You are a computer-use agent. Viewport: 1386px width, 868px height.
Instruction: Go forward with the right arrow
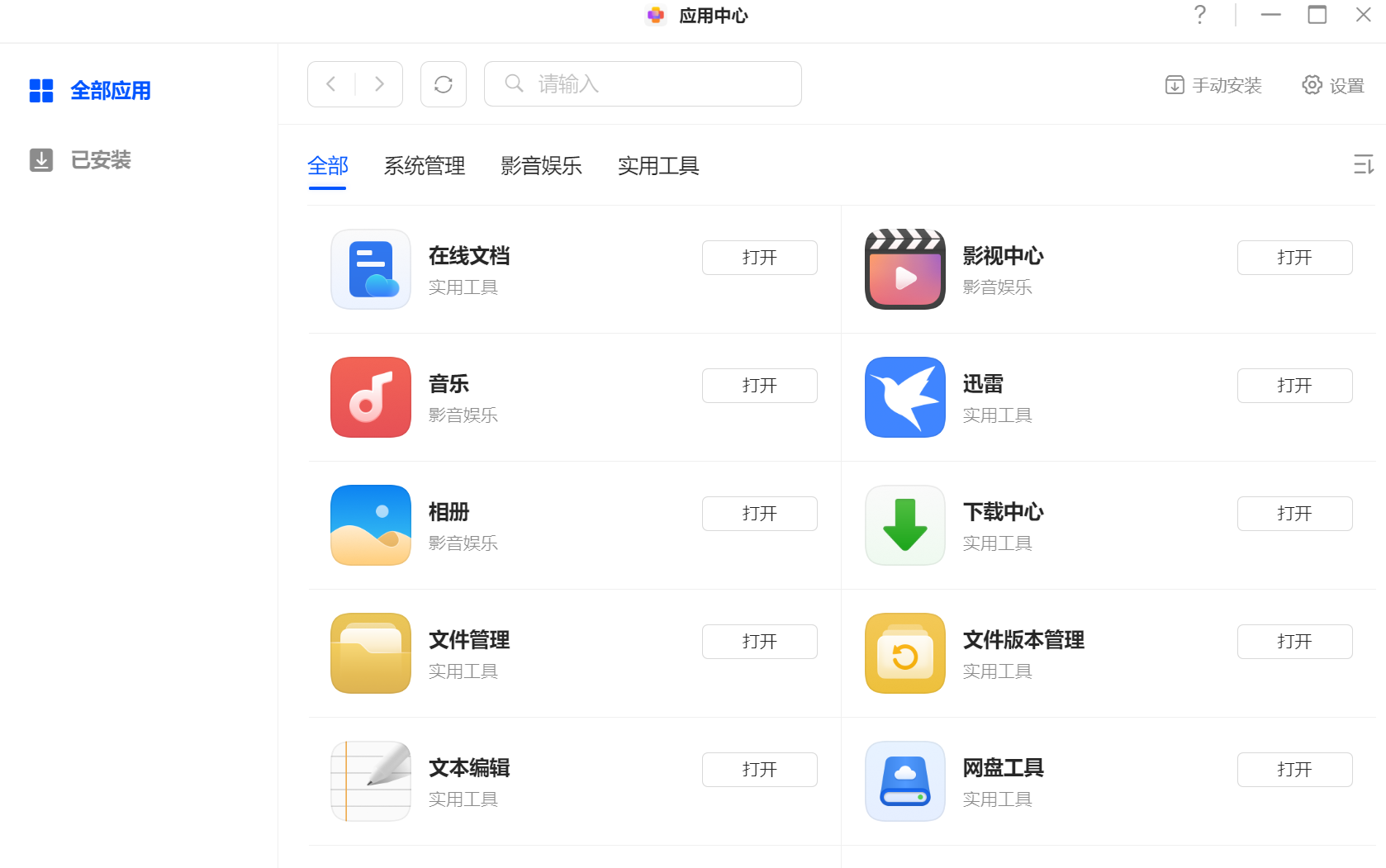[379, 84]
